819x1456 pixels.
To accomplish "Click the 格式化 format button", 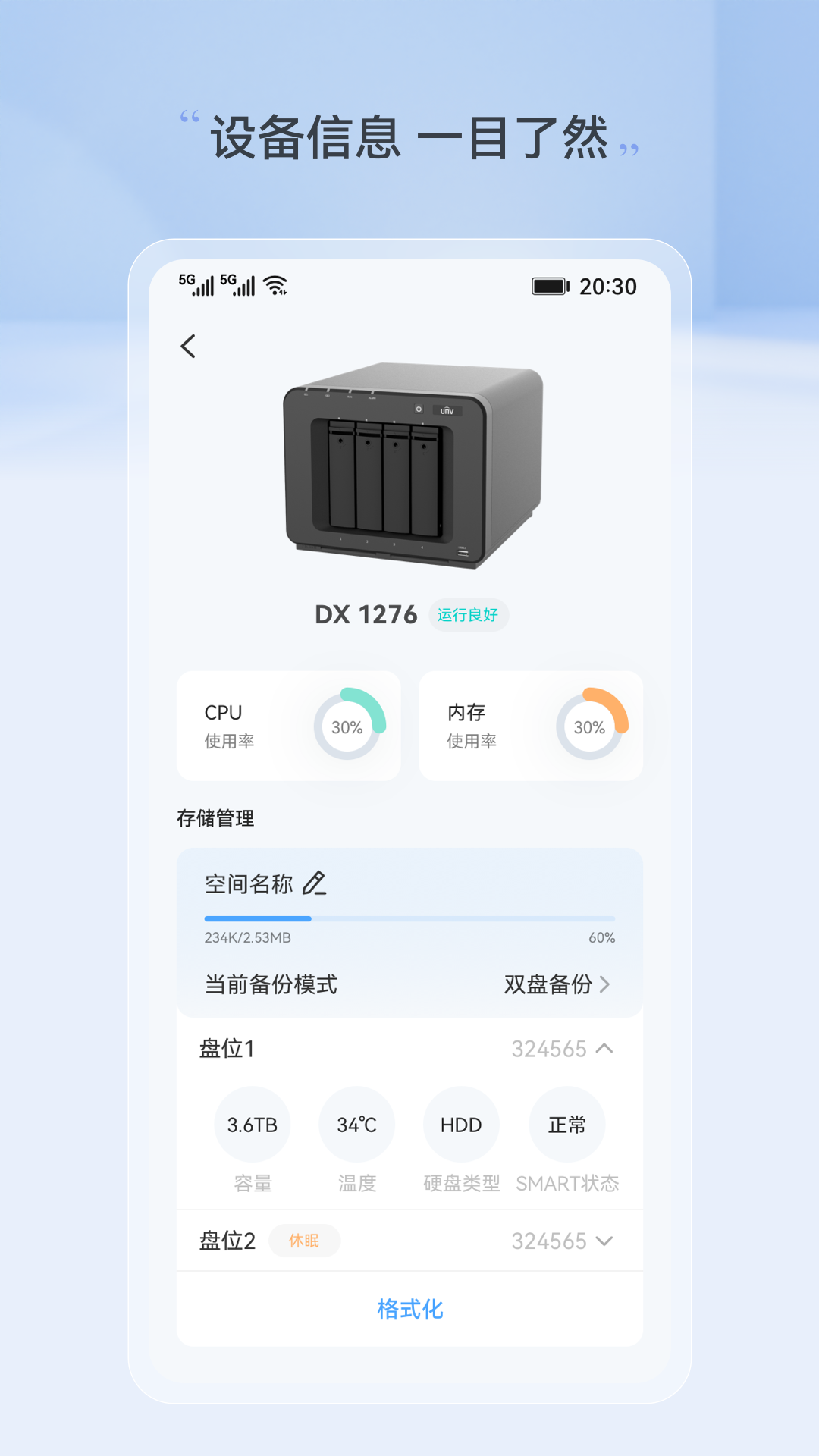I will pyautogui.click(x=409, y=1308).
